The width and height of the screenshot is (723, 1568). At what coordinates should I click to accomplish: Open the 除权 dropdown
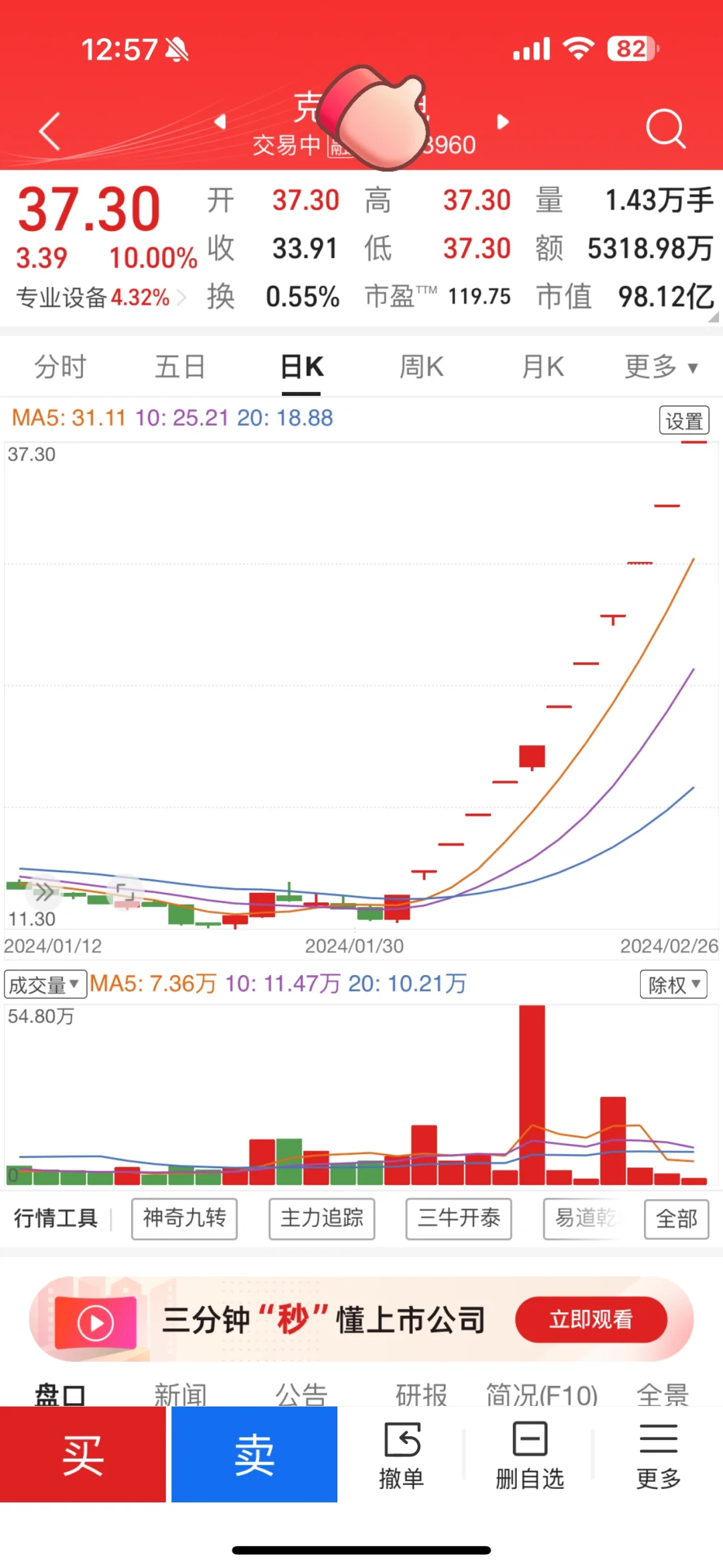(x=673, y=985)
